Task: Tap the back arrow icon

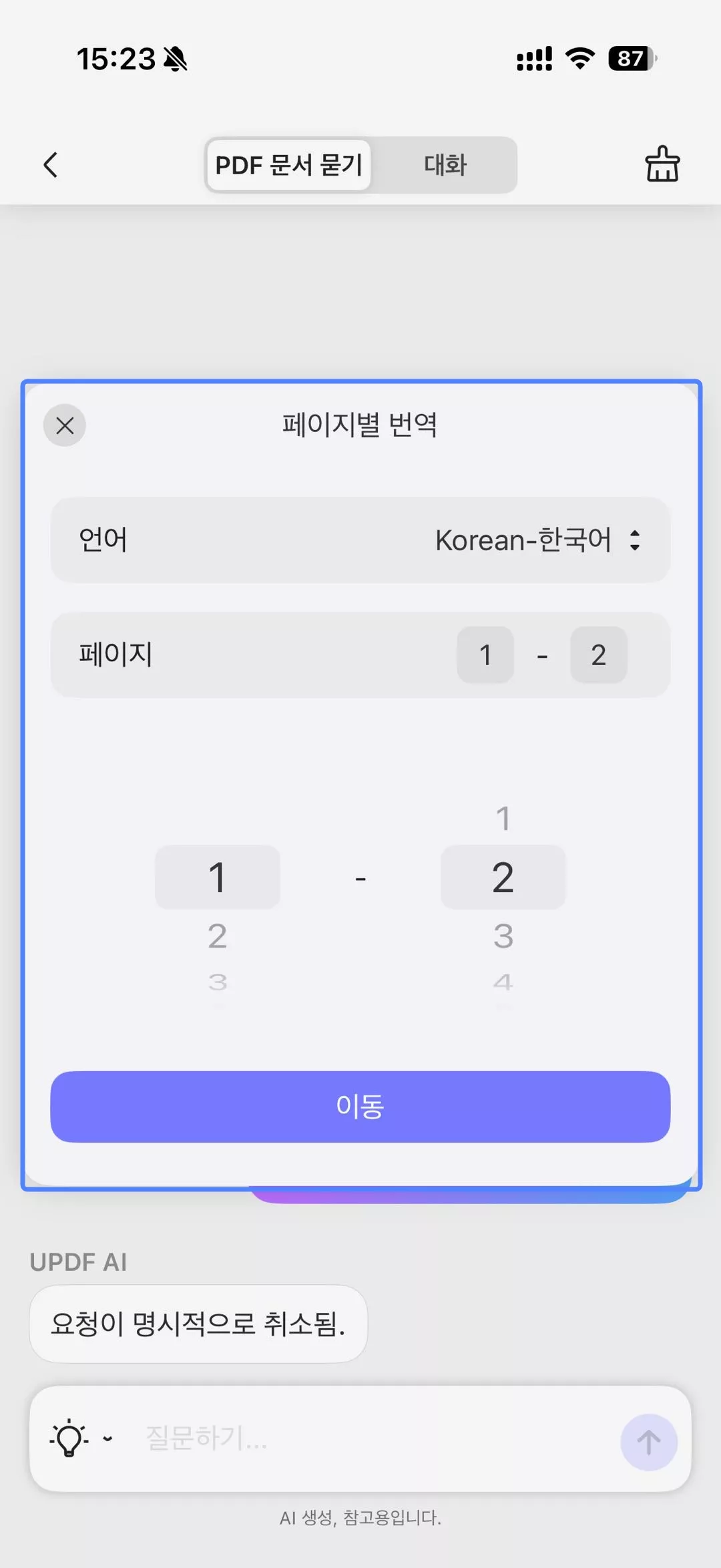Action: 50,165
